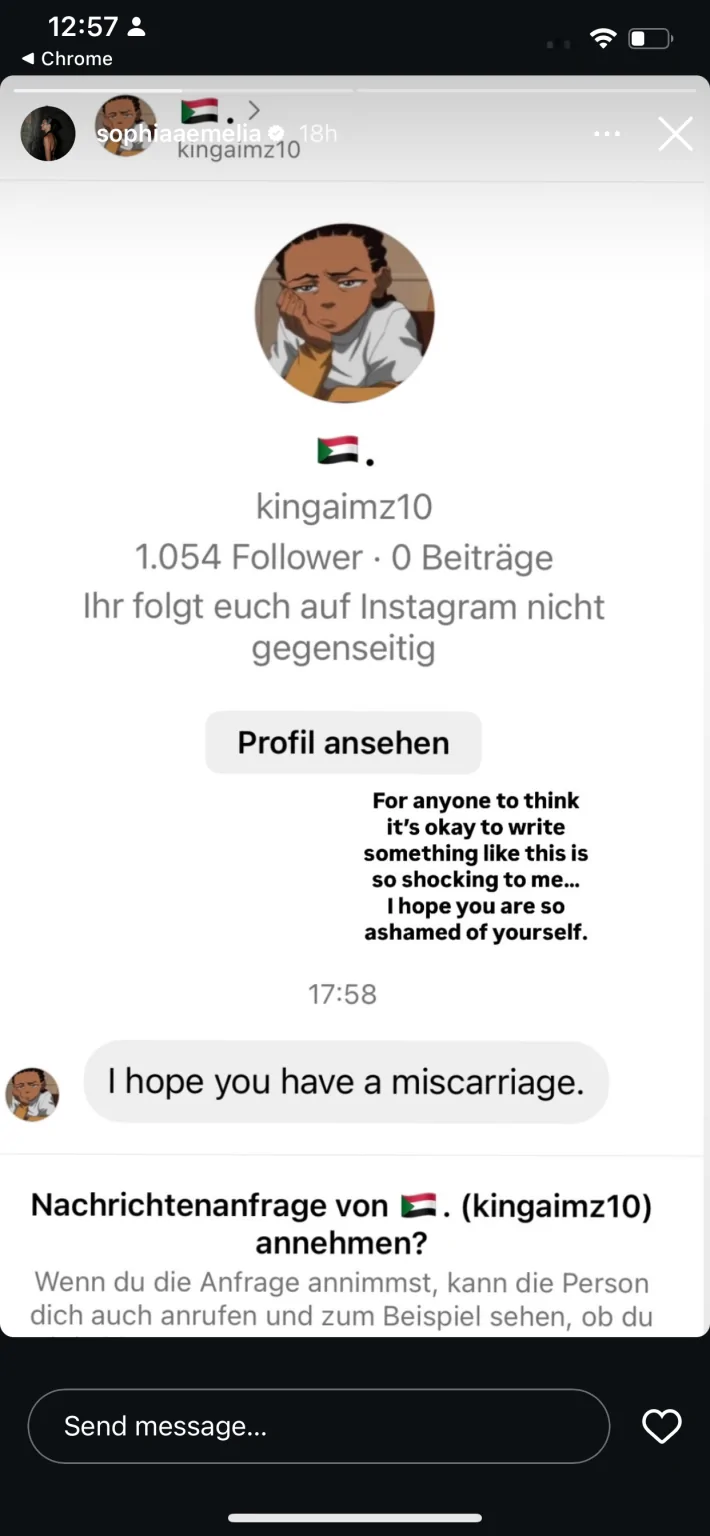Screen dimensions: 710x1536
Task: Tap the Send message field
Action: point(318,1426)
